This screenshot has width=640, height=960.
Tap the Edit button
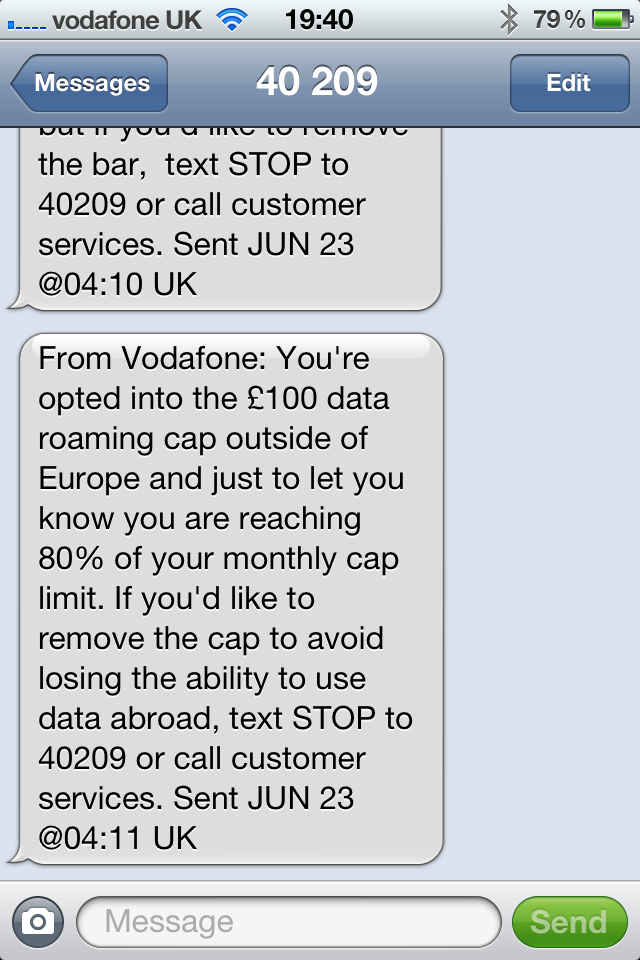coord(568,83)
